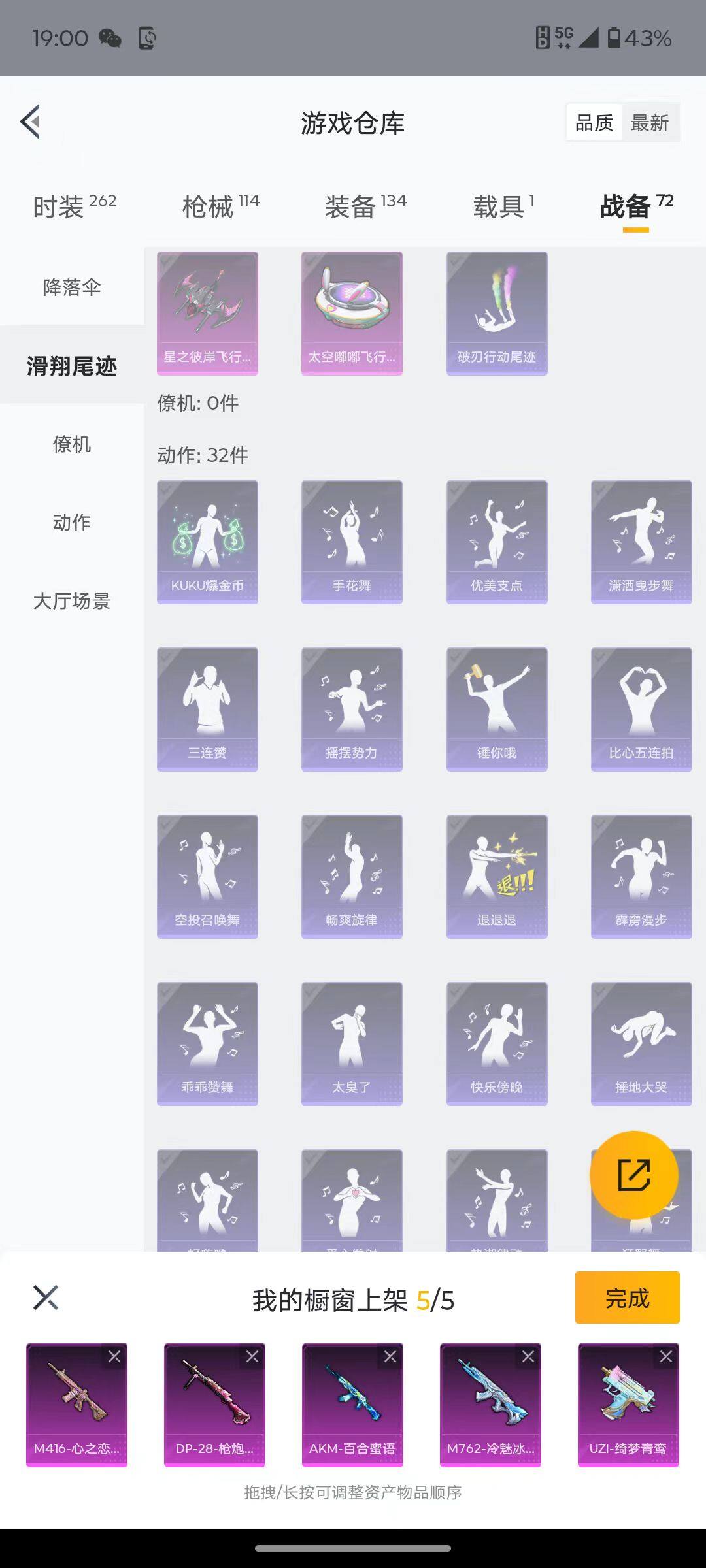Switch sorting to 品质

[594, 122]
